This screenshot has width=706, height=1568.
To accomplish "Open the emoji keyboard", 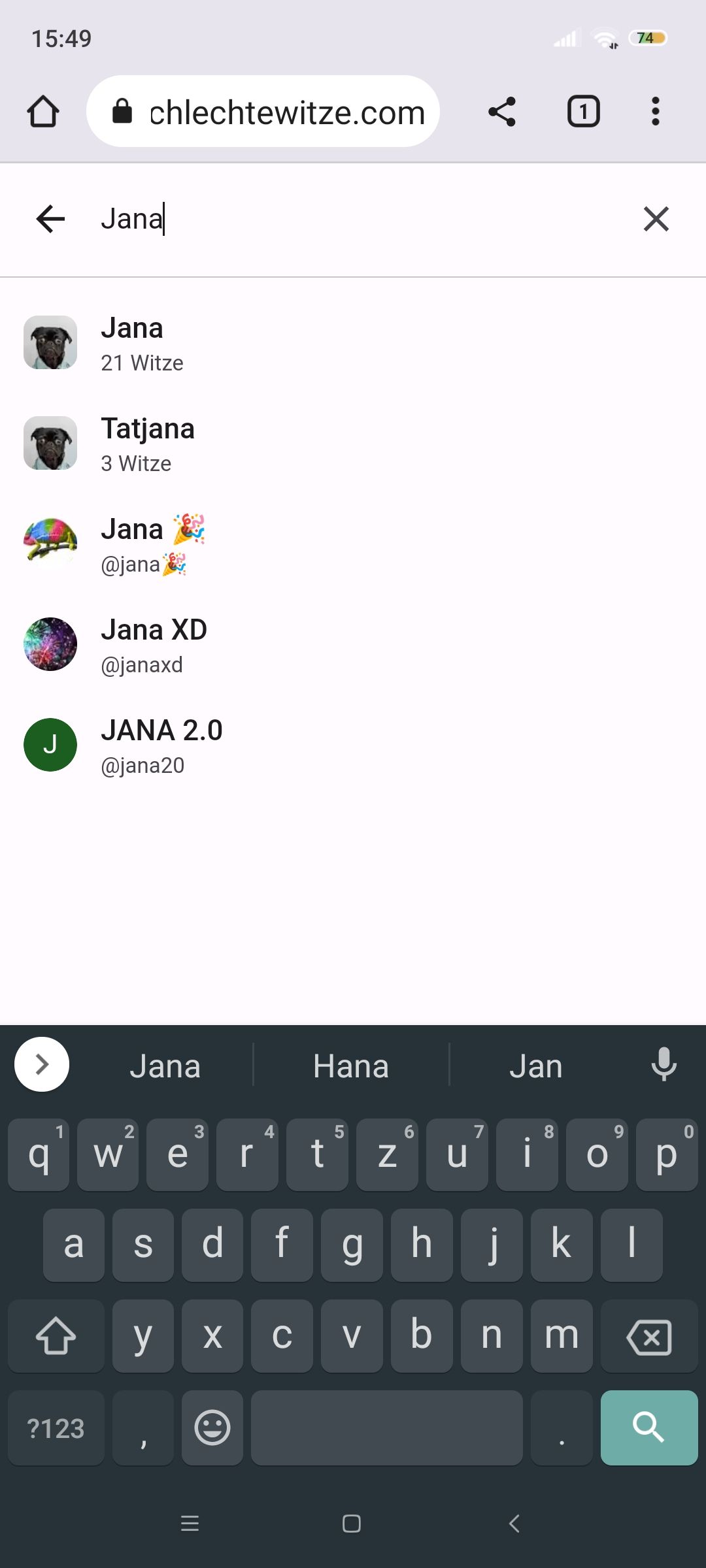I will pos(212,1428).
